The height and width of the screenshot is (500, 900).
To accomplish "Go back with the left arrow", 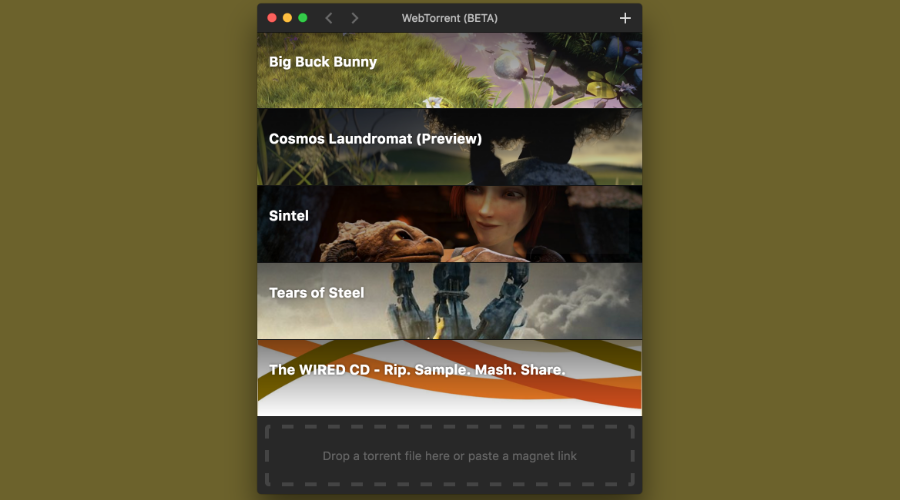I will [x=329, y=18].
